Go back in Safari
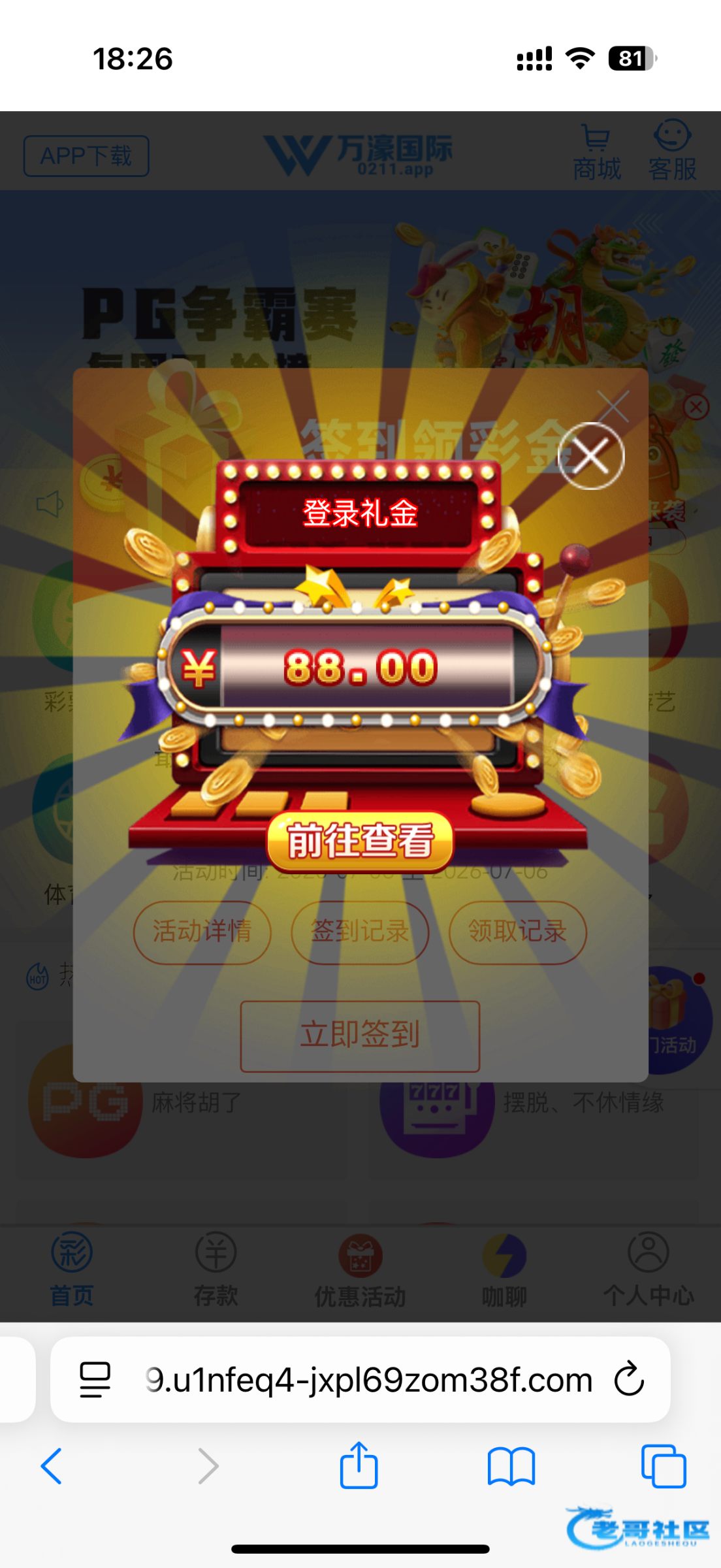This screenshot has width=721, height=1568. pos(52,1466)
